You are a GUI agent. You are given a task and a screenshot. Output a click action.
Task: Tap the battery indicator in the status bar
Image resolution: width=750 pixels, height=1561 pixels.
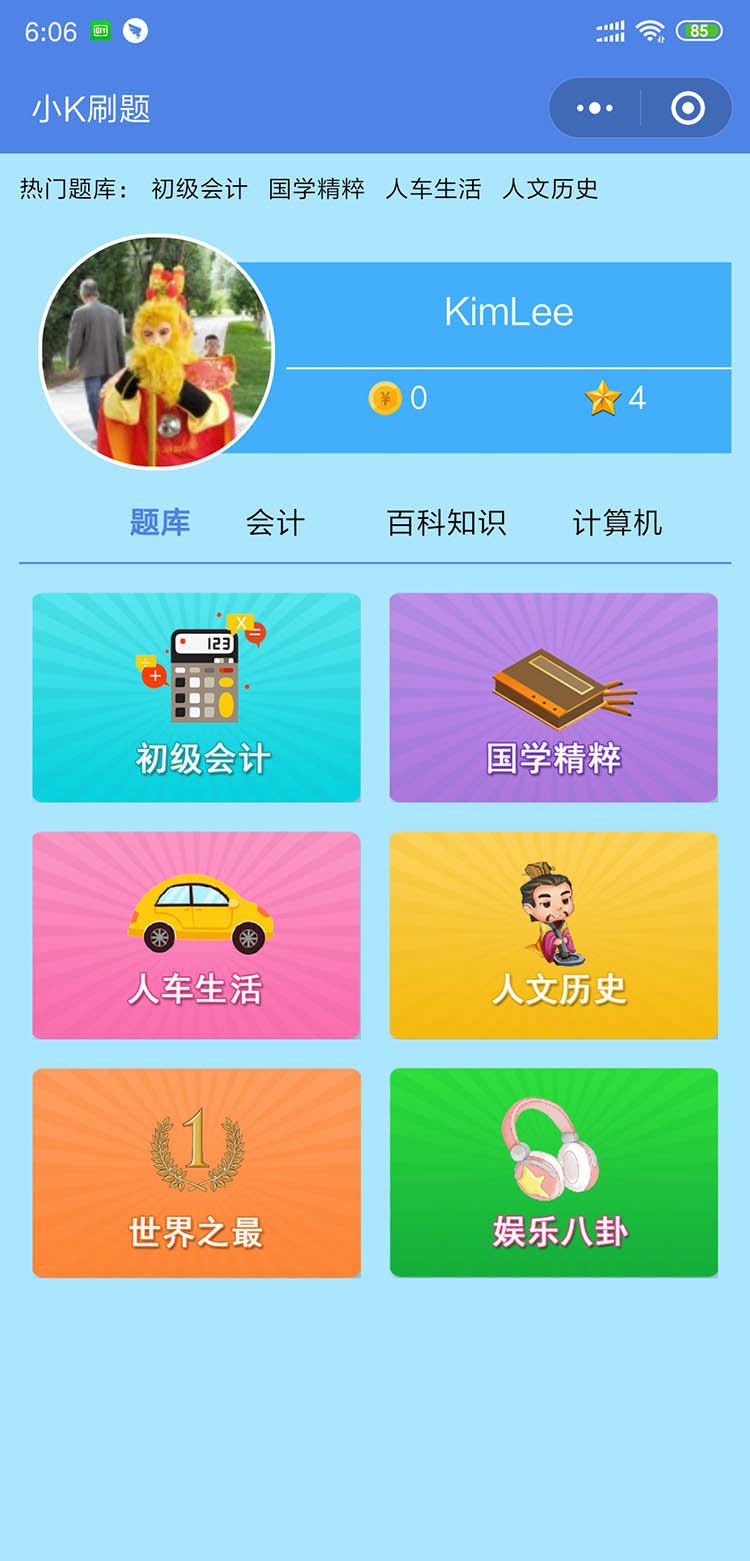click(x=702, y=31)
